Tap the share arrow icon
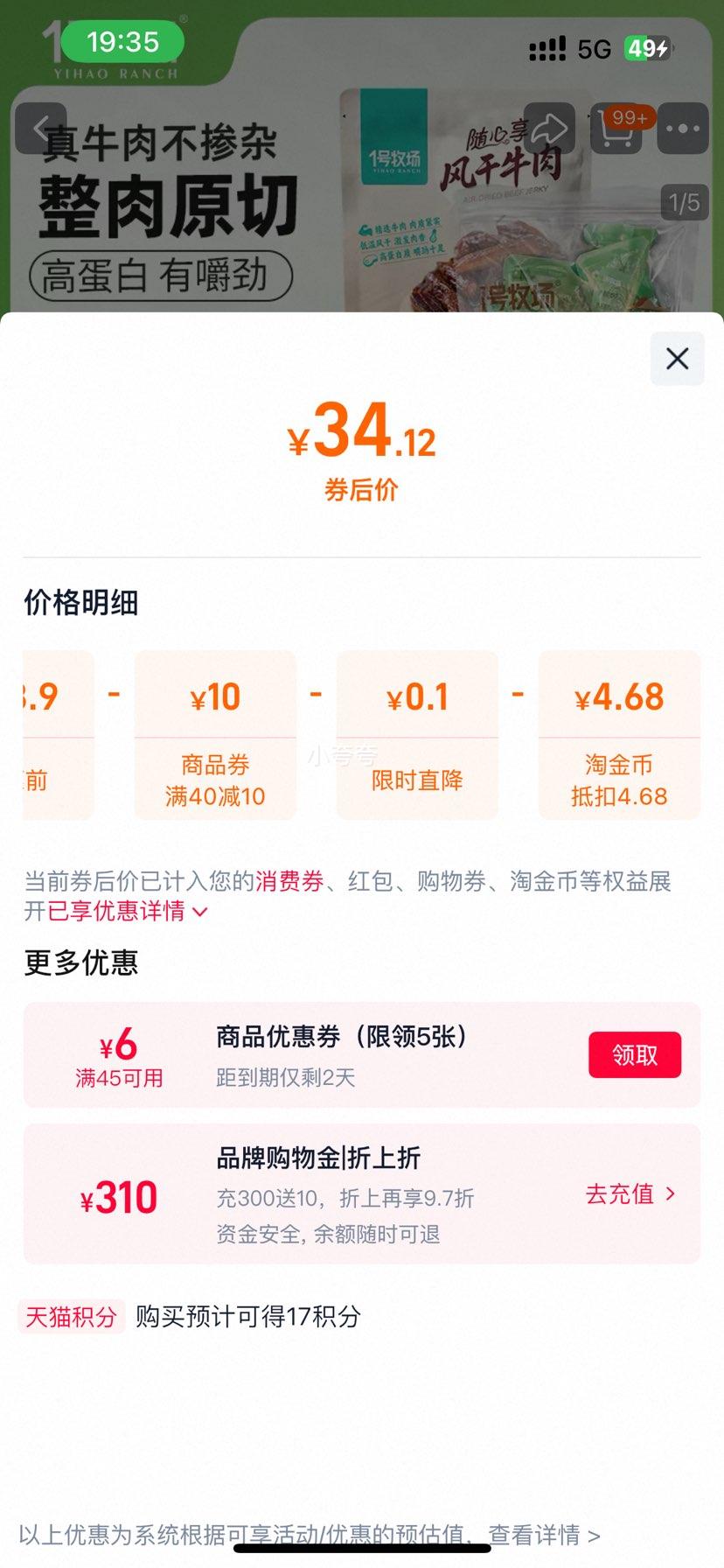 click(x=551, y=128)
